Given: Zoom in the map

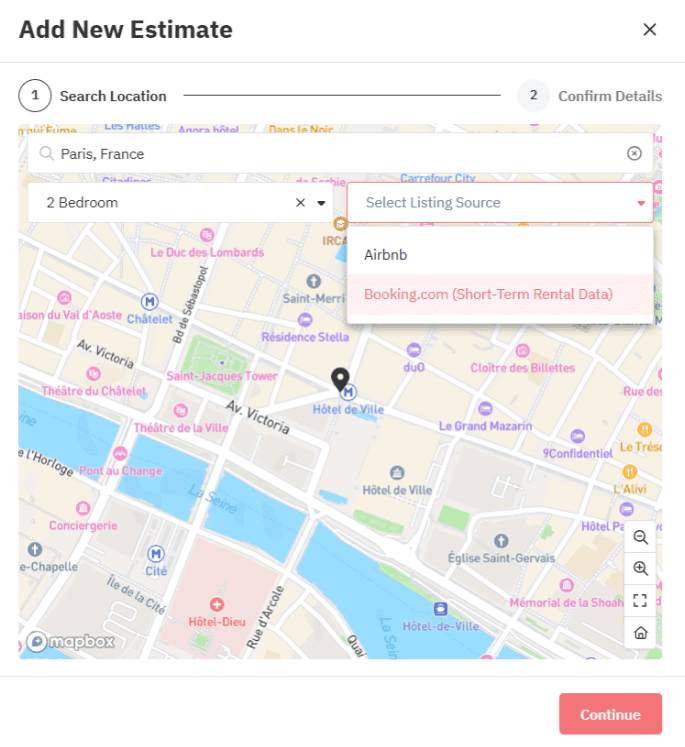Looking at the screenshot, I should point(640,569).
